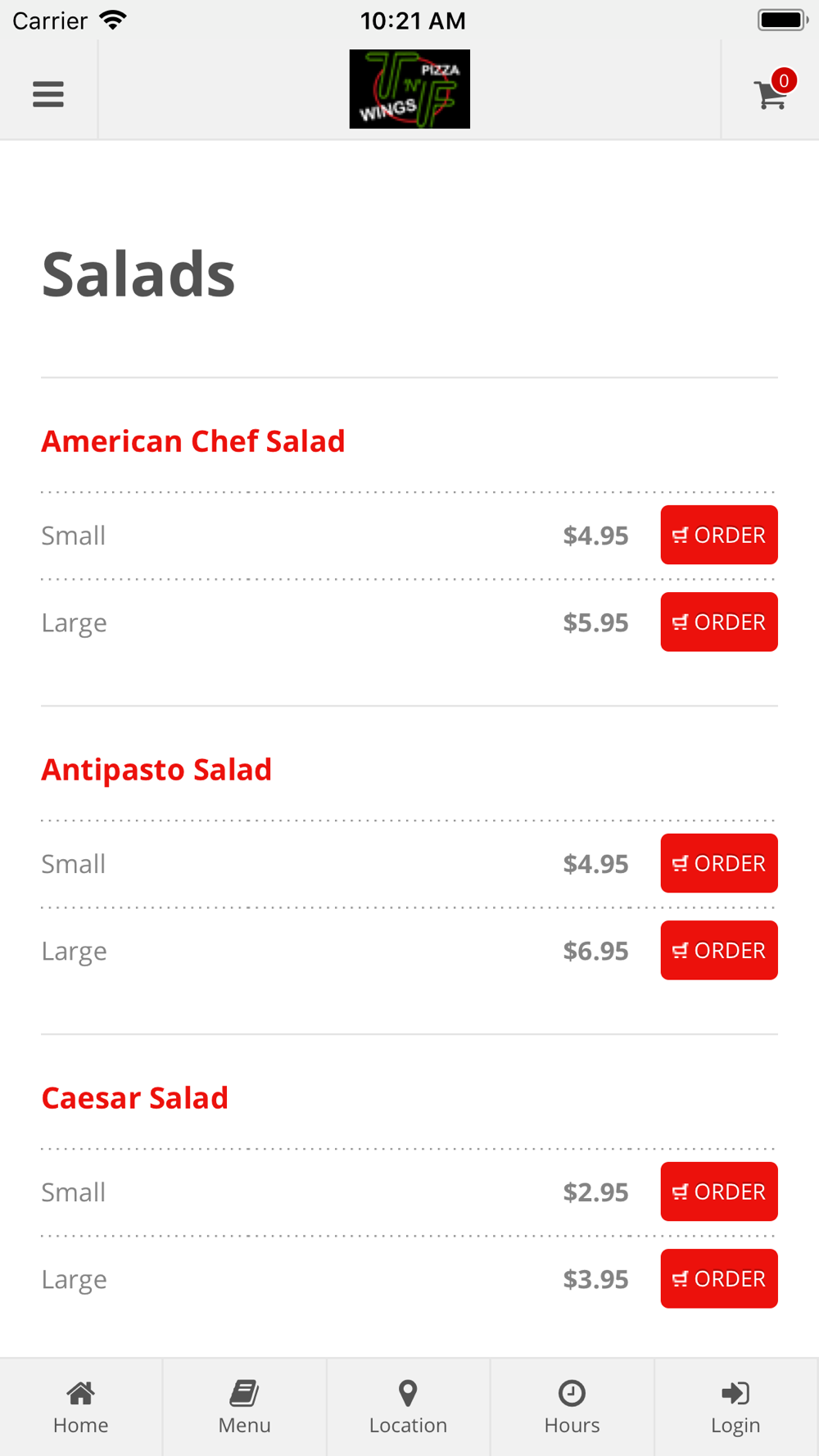Image resolution: width=819 pixels, height=1456 pixels.
Task: Open the Login tab
Action: point(736,1407)
